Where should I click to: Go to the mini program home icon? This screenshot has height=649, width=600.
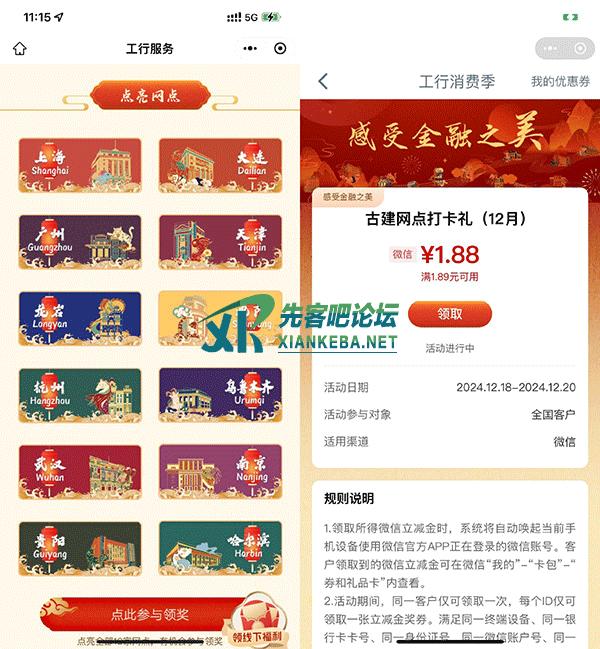(x=20, y=48)
